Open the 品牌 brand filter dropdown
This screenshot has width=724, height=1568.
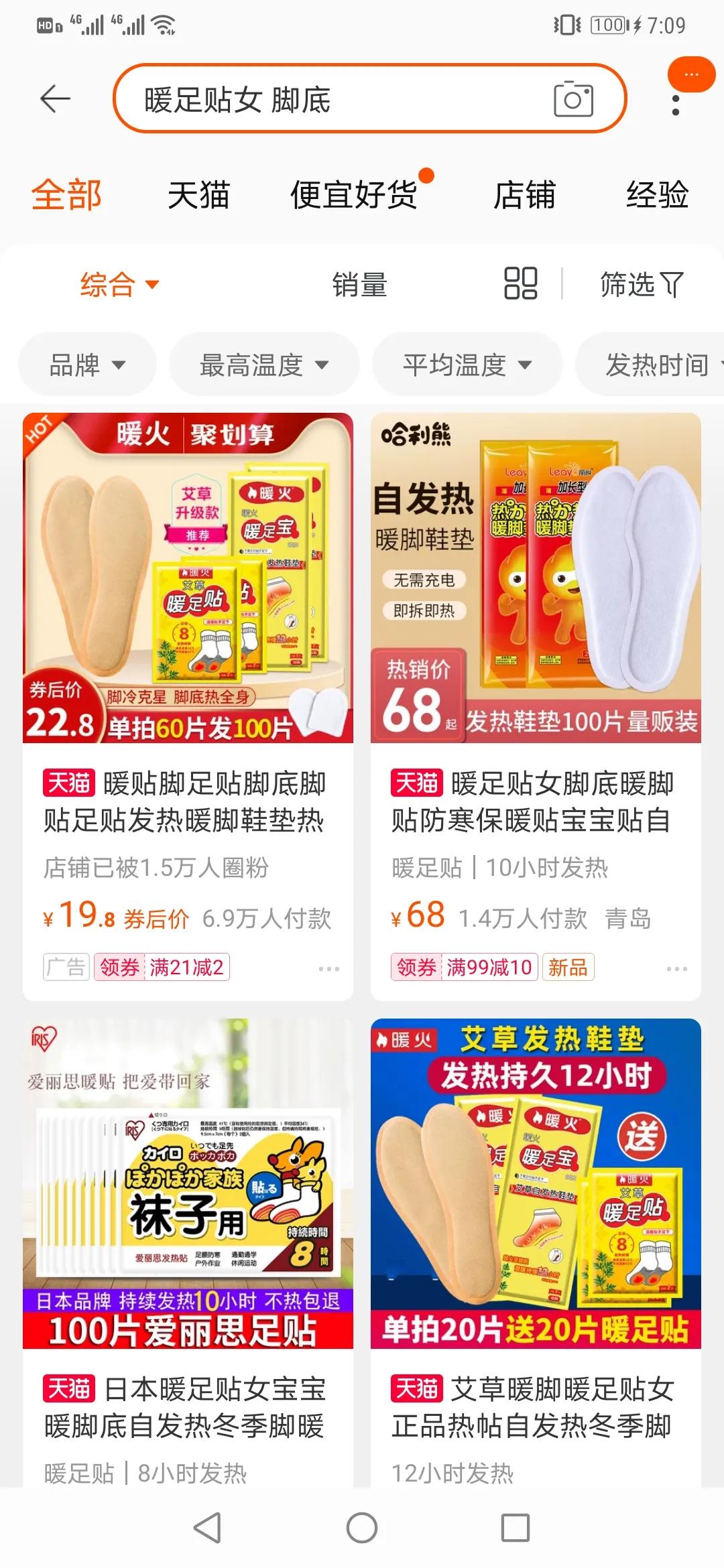(x=87, y=364)
